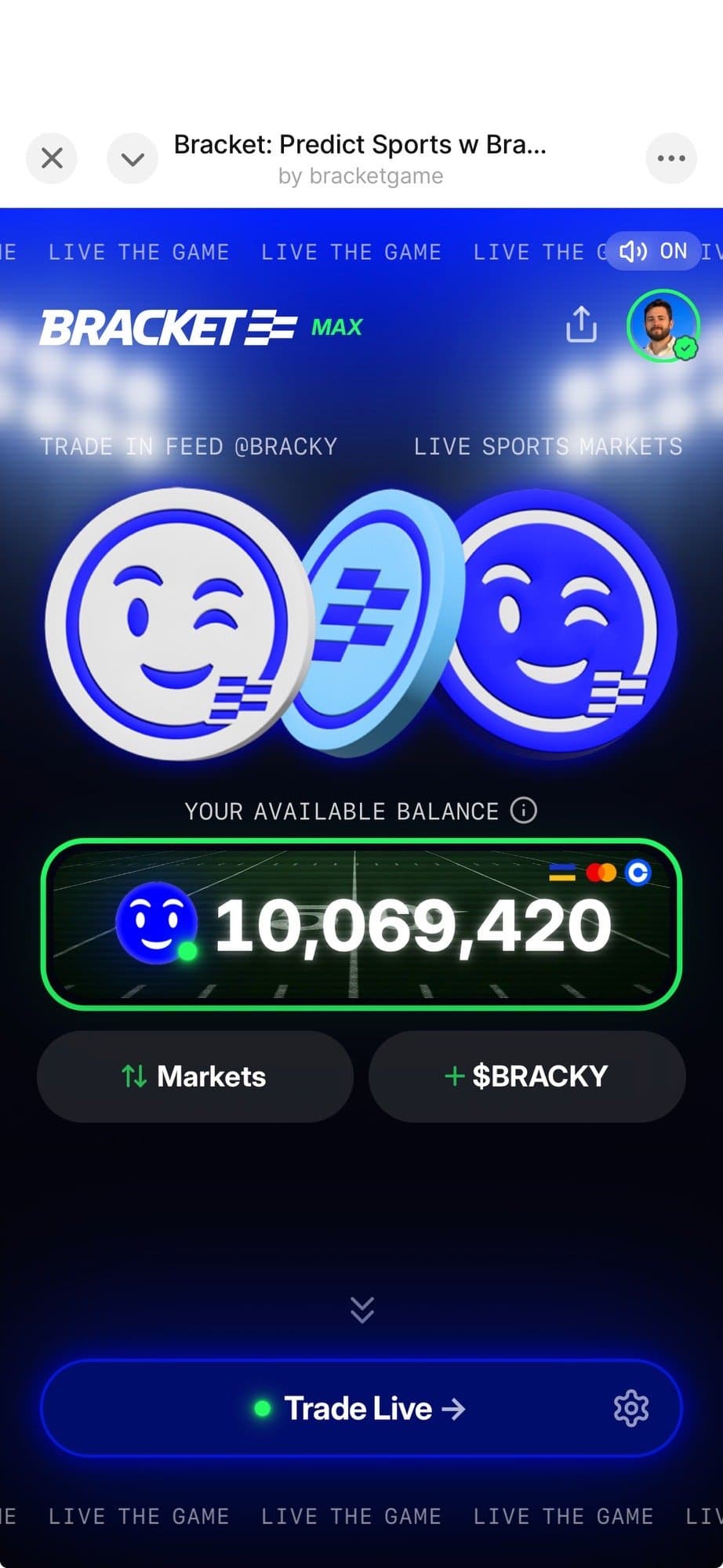
Task: Open the settings gear
Action: (631, 1409)
